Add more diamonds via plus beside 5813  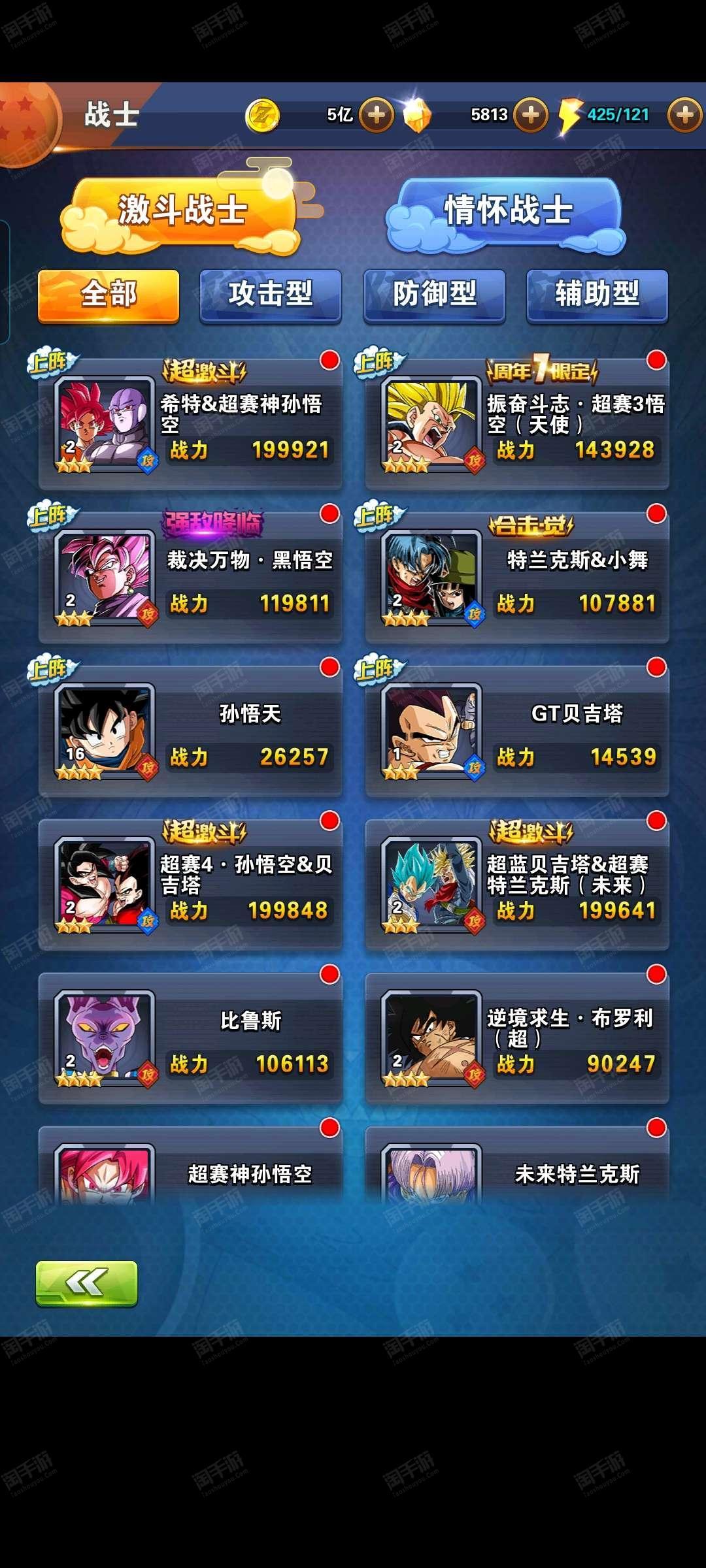530,115
